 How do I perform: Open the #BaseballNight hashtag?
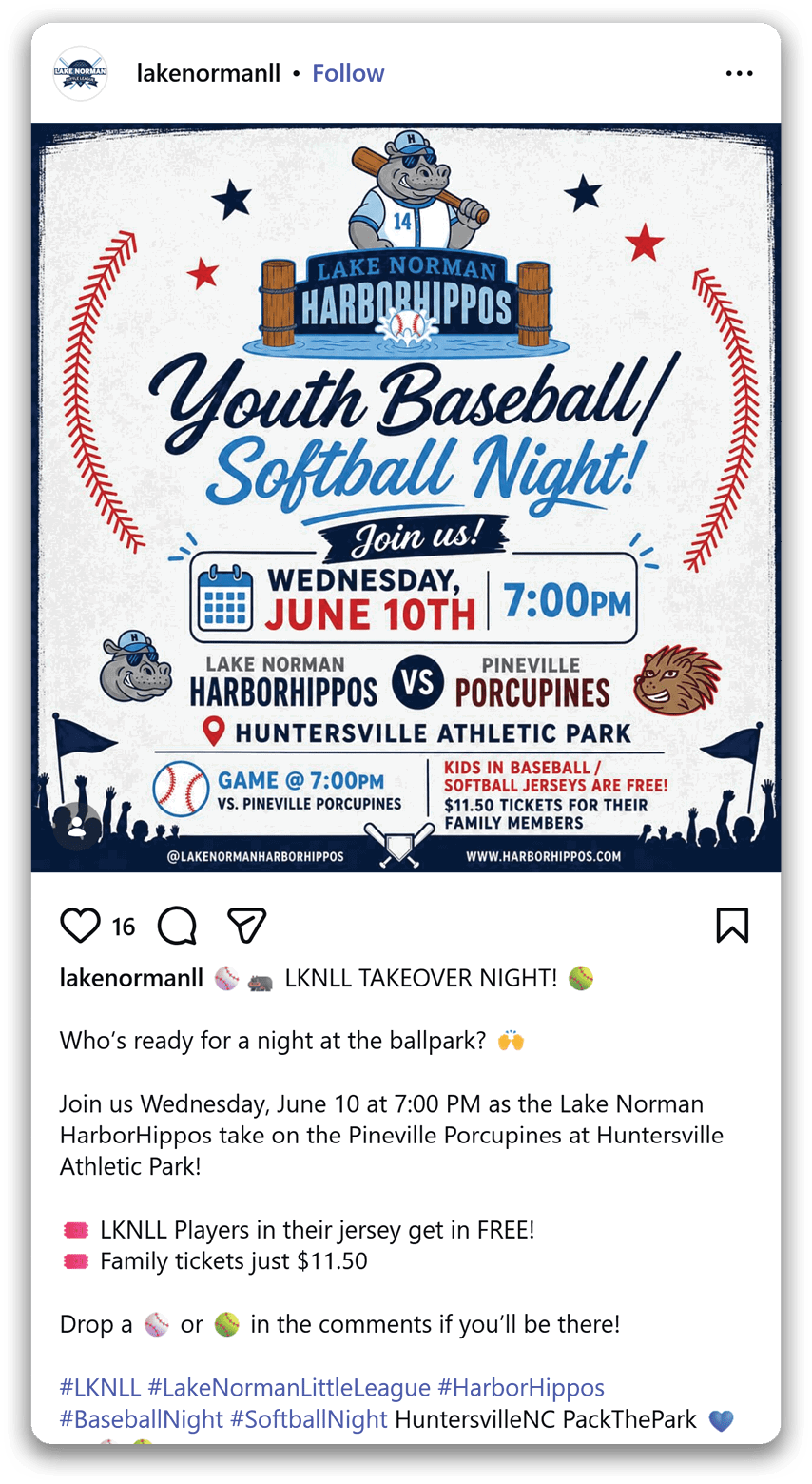[142, 1420]
